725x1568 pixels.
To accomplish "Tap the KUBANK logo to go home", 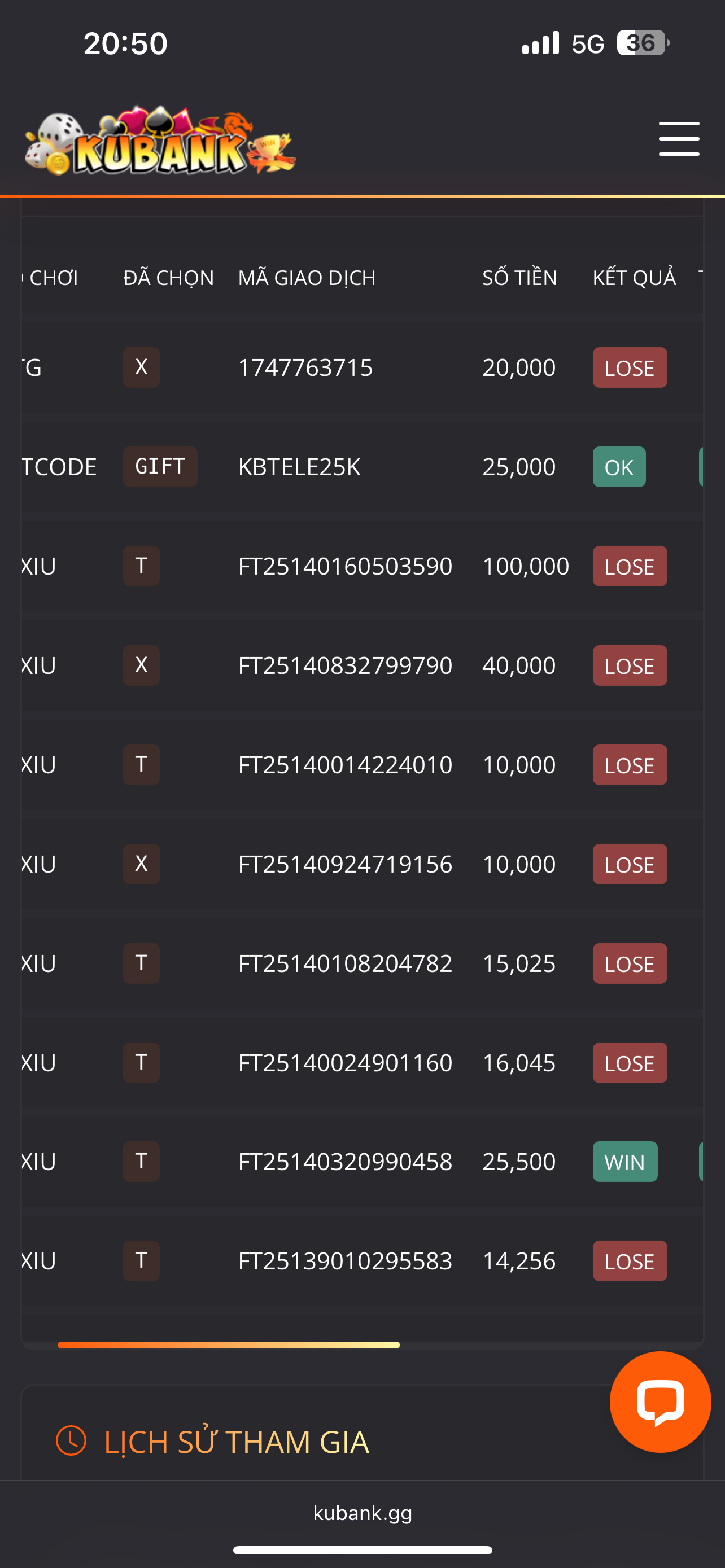I will [160, 142].
